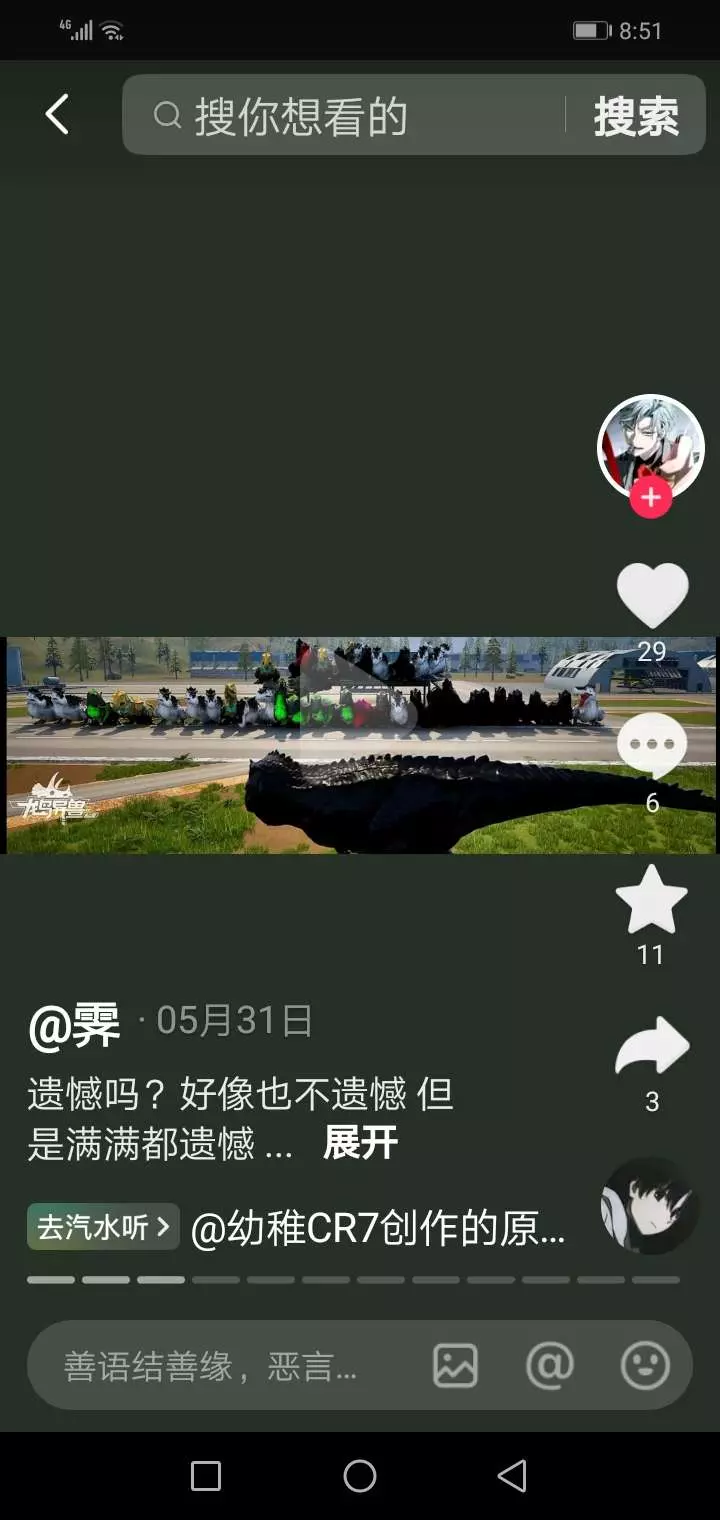This screenshot has height=1520, width=720.
Task: Favorite the video with the star
Action: tap(652, 899)
